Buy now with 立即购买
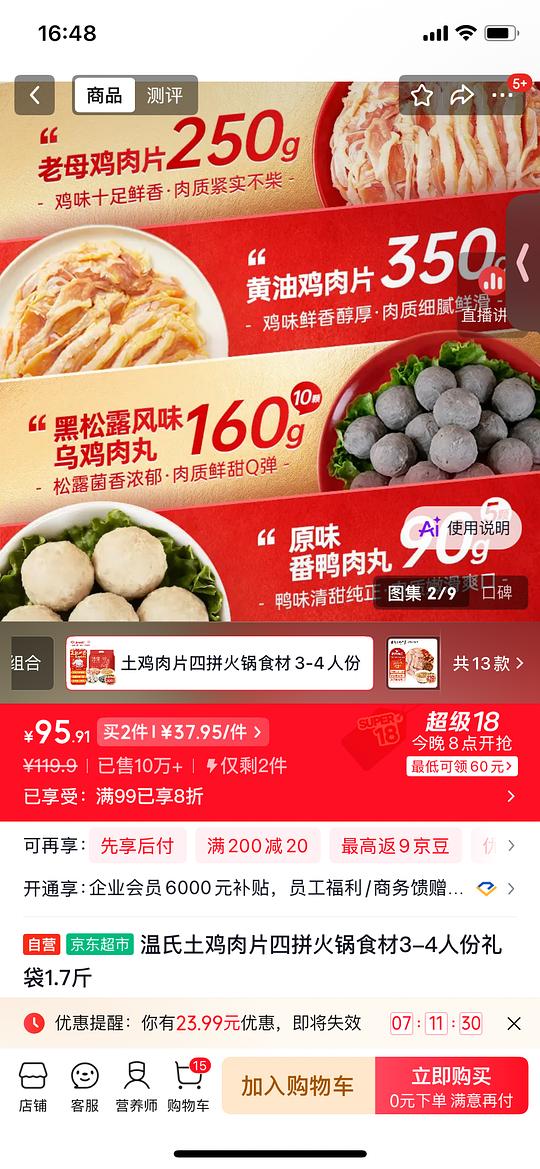The image size is (540, 1169). point(451,1086)
